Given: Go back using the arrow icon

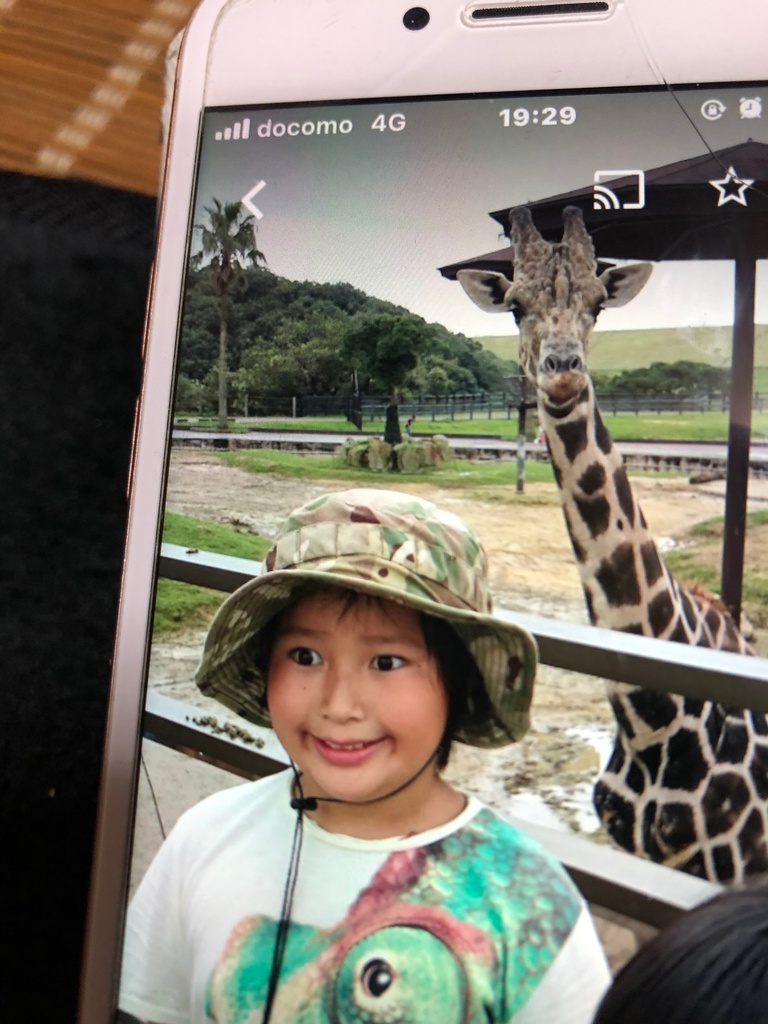Looking at the screenshot, I should tap(254, 199).
